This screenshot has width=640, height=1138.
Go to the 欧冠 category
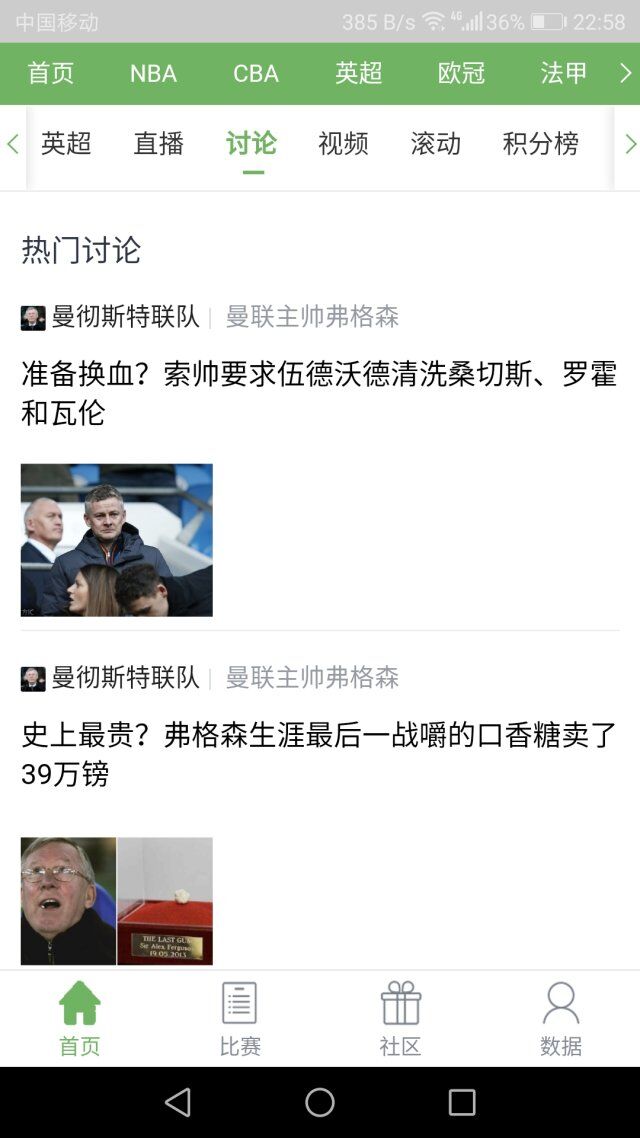[461, 73]
